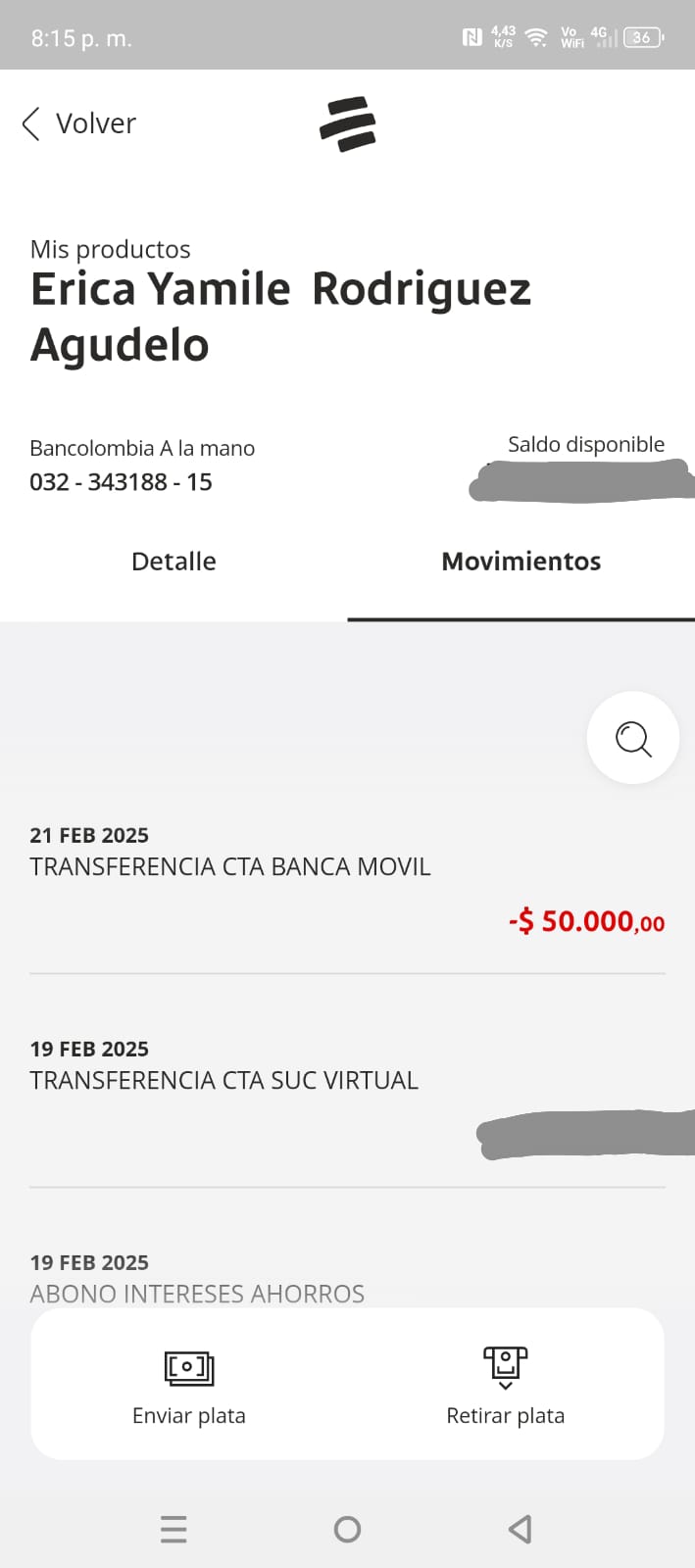Go to the system home screen
695x1568 pixels.
[x=347, y=1529]
